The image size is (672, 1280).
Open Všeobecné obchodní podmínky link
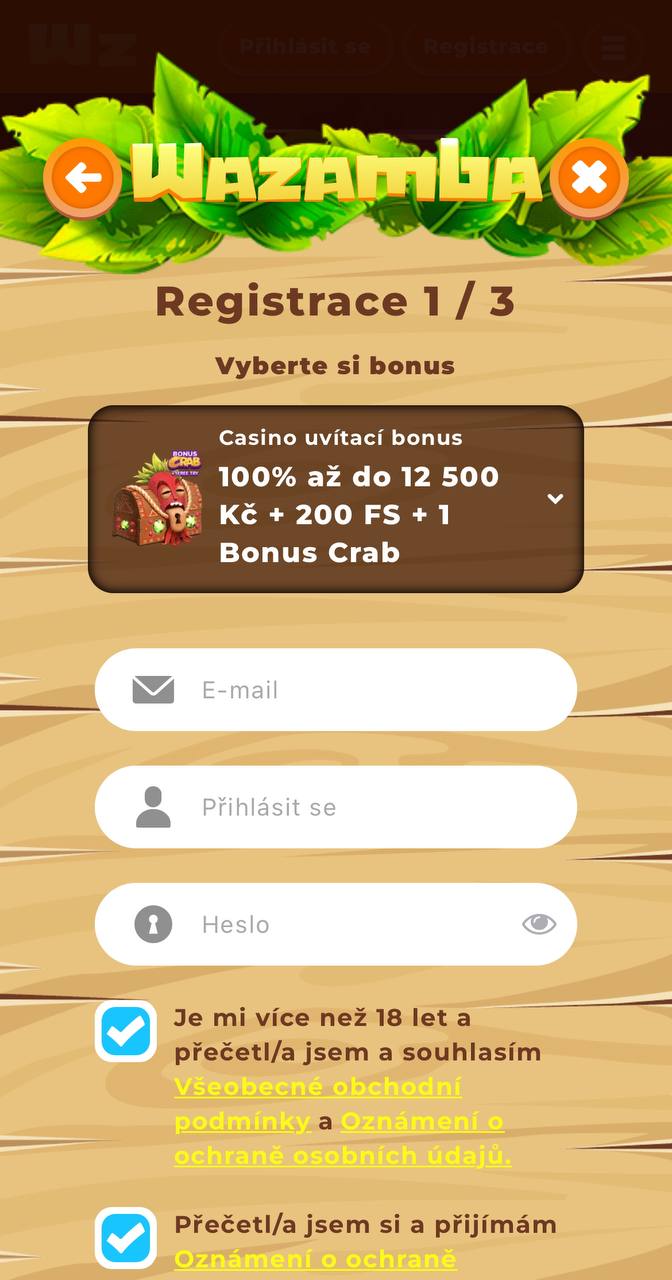(318, 1104)
